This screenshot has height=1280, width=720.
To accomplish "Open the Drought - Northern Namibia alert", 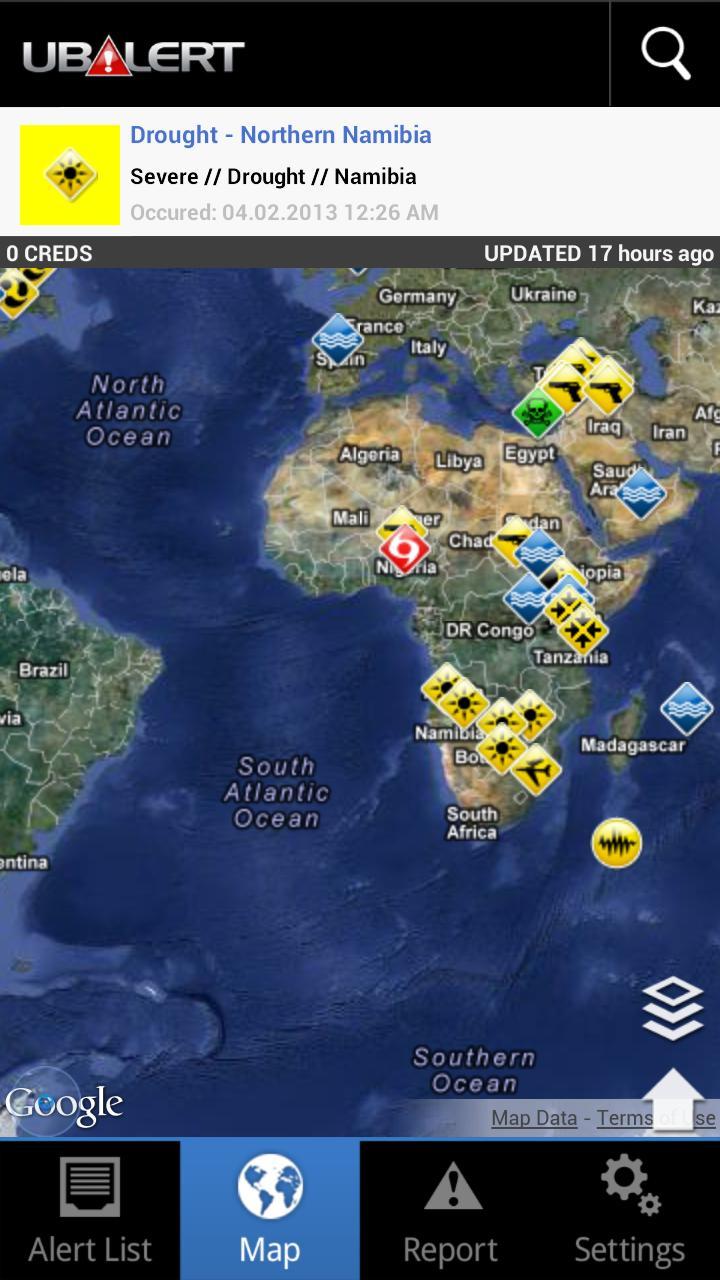I will tap(281, 135).
